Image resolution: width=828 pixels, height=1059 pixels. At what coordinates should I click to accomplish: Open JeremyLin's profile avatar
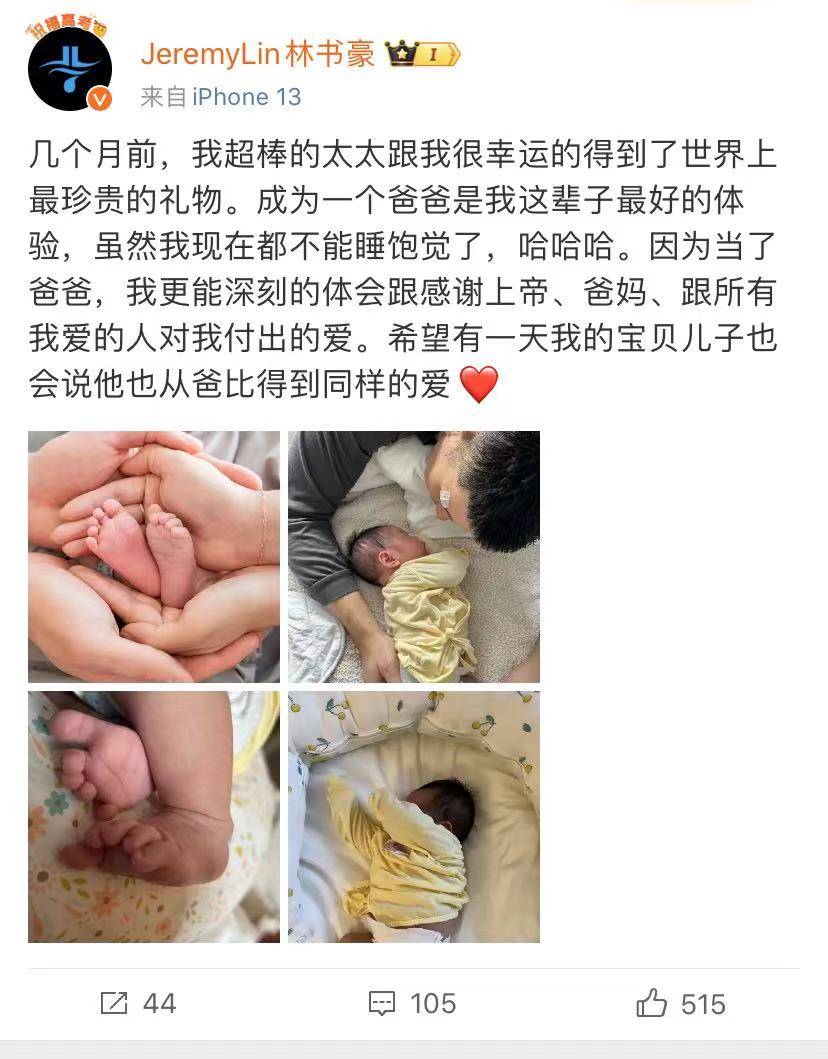pyautogui.click(x=68, y=67)
